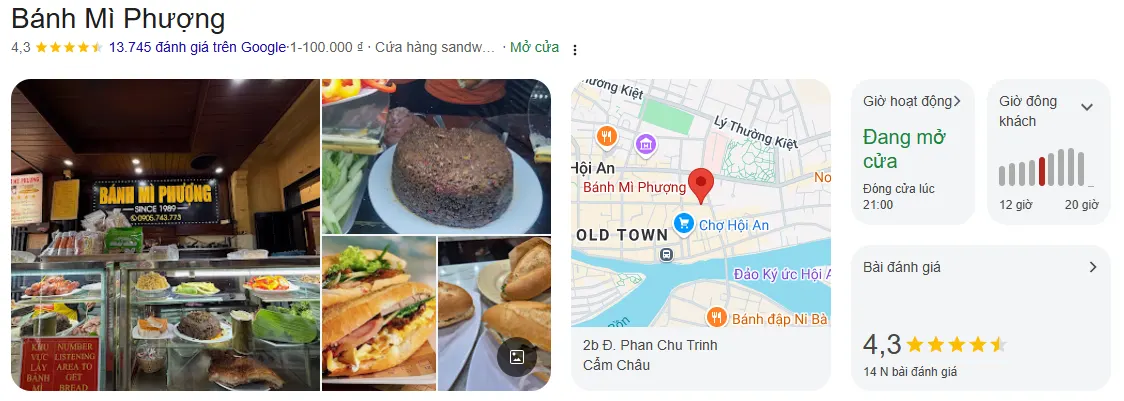Image resolution: width=1124 pixels, height=401 pixels.
Task: Open the 13.745 Google reviews link
Action: (197, 47)
